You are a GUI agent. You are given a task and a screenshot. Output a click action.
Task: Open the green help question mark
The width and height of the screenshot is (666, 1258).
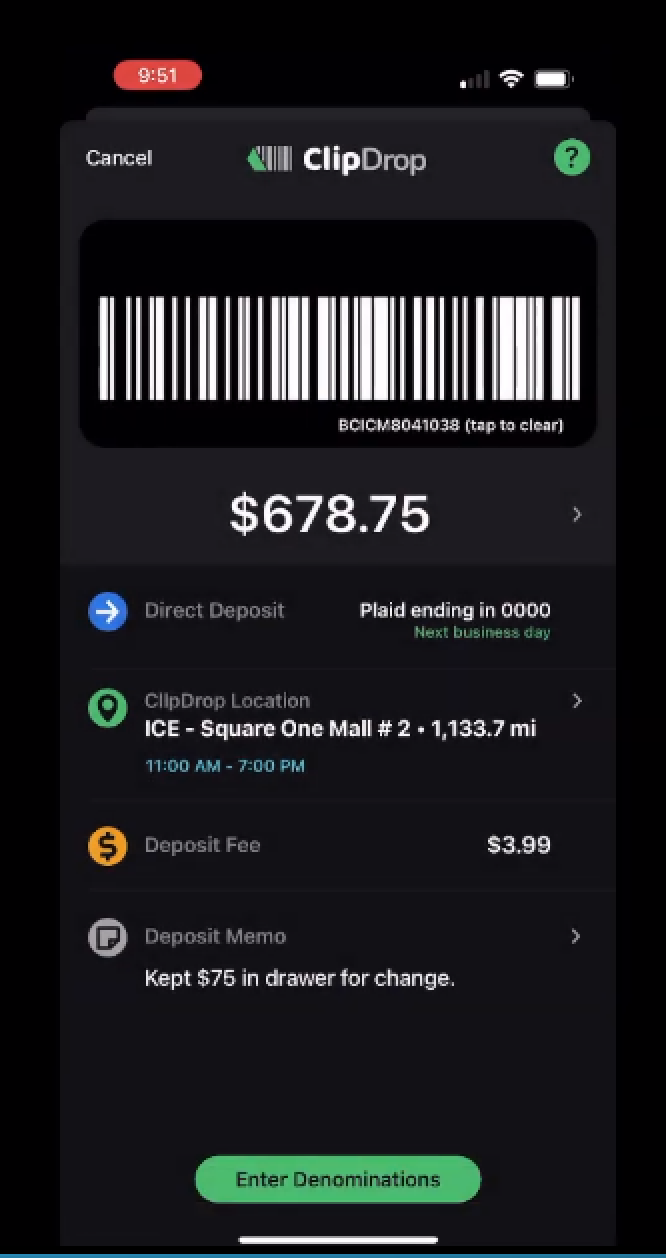point(572,157)
